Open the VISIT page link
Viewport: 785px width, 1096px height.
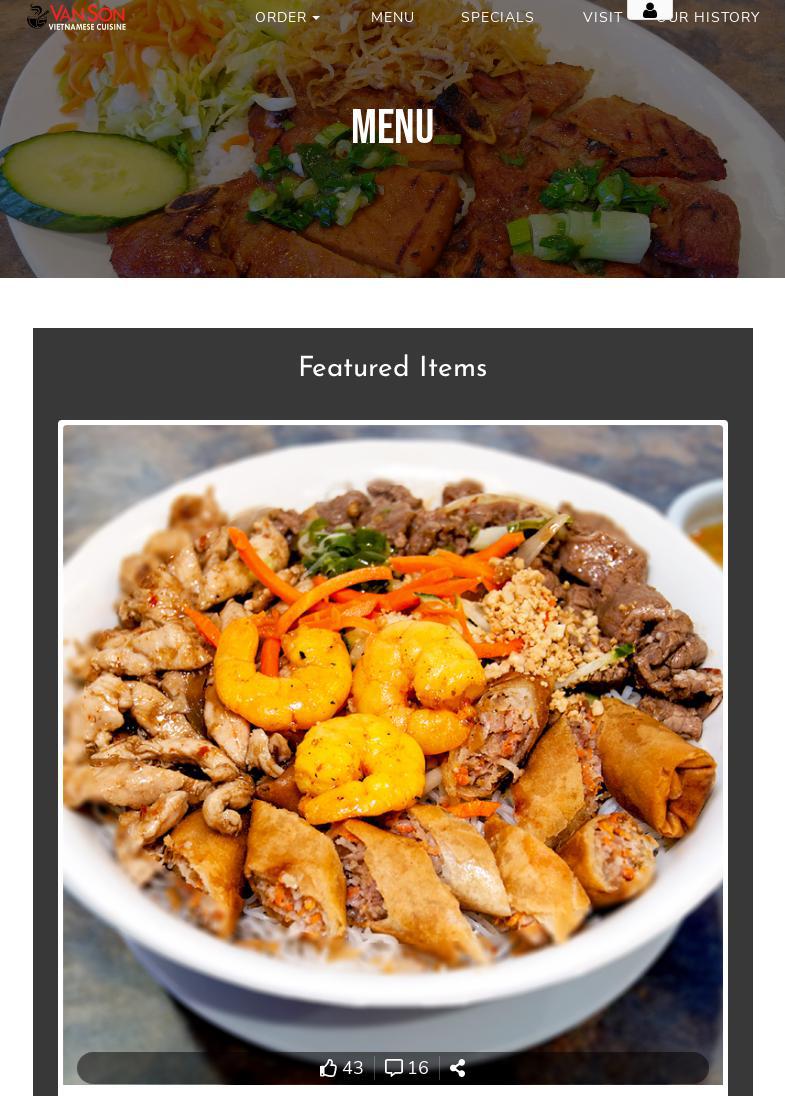tap(602, 17)
